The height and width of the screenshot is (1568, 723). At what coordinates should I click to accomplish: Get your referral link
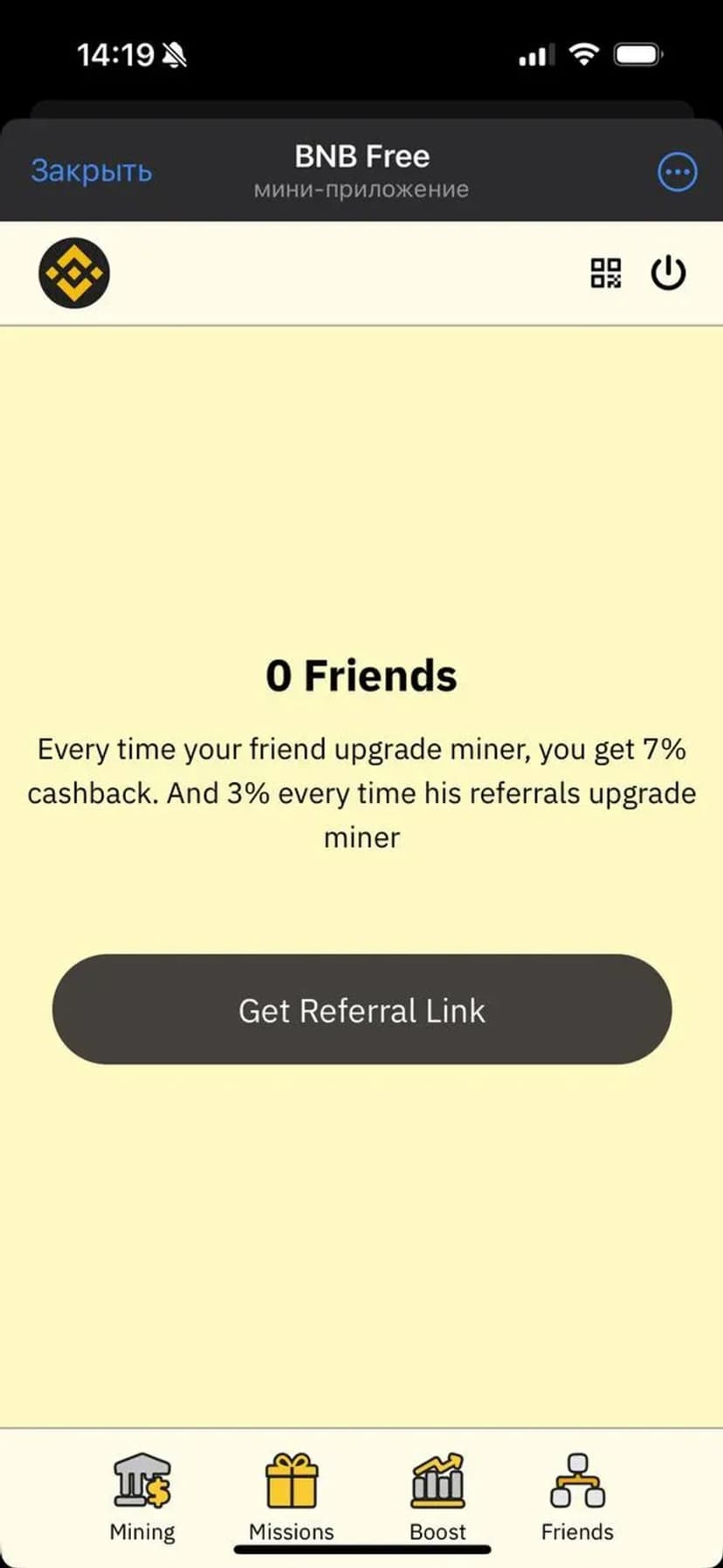[x=361, y=1009]
